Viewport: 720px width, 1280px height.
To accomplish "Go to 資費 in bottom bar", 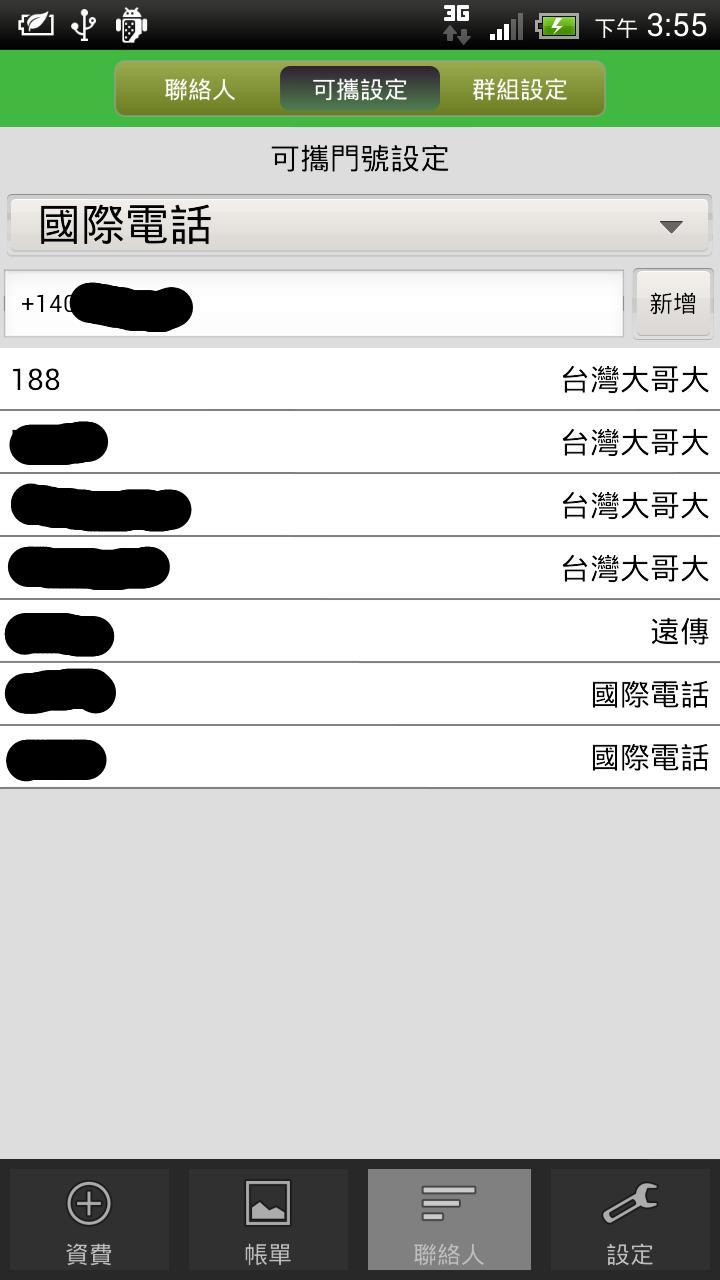I will click(x=89, y=1221).
